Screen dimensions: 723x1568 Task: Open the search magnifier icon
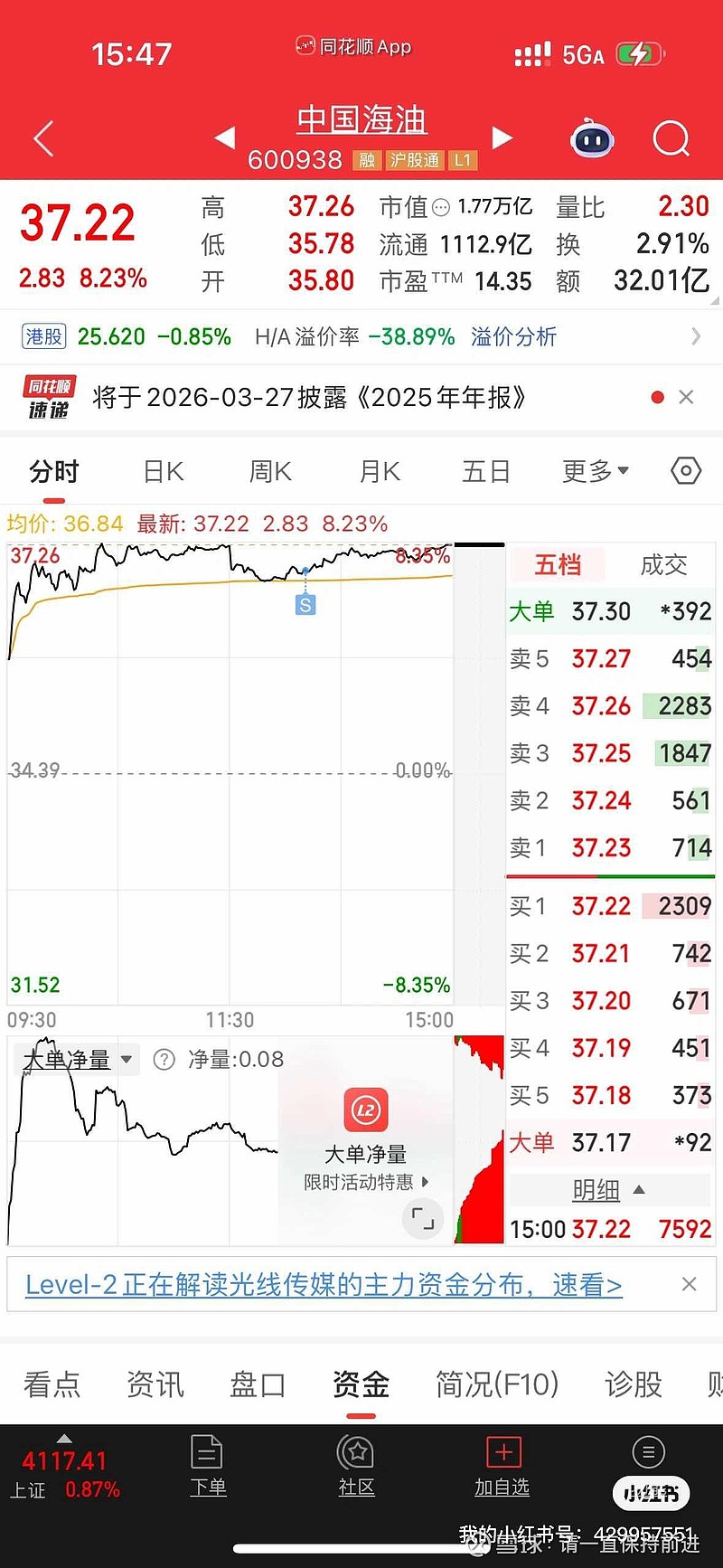click(x=671, y=138)
